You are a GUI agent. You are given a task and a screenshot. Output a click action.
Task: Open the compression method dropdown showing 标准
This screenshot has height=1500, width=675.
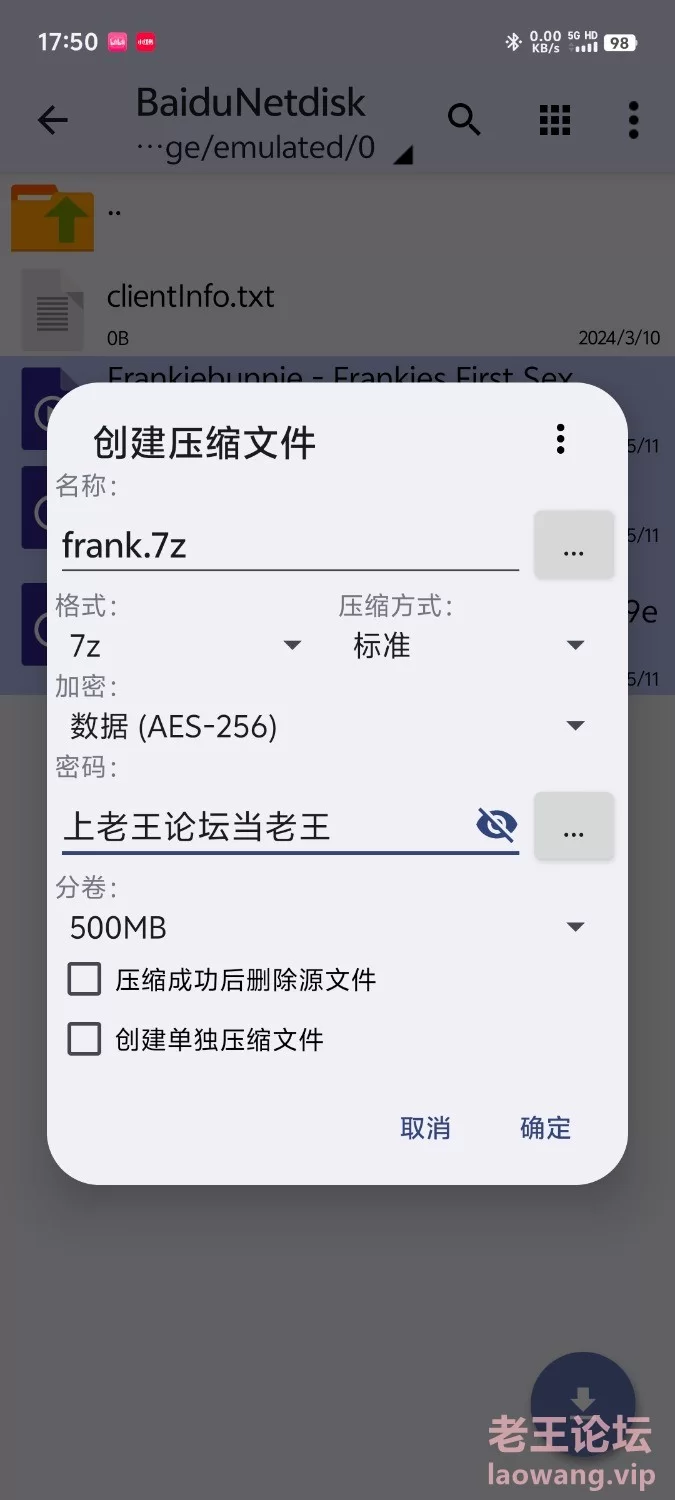[467, 646]
